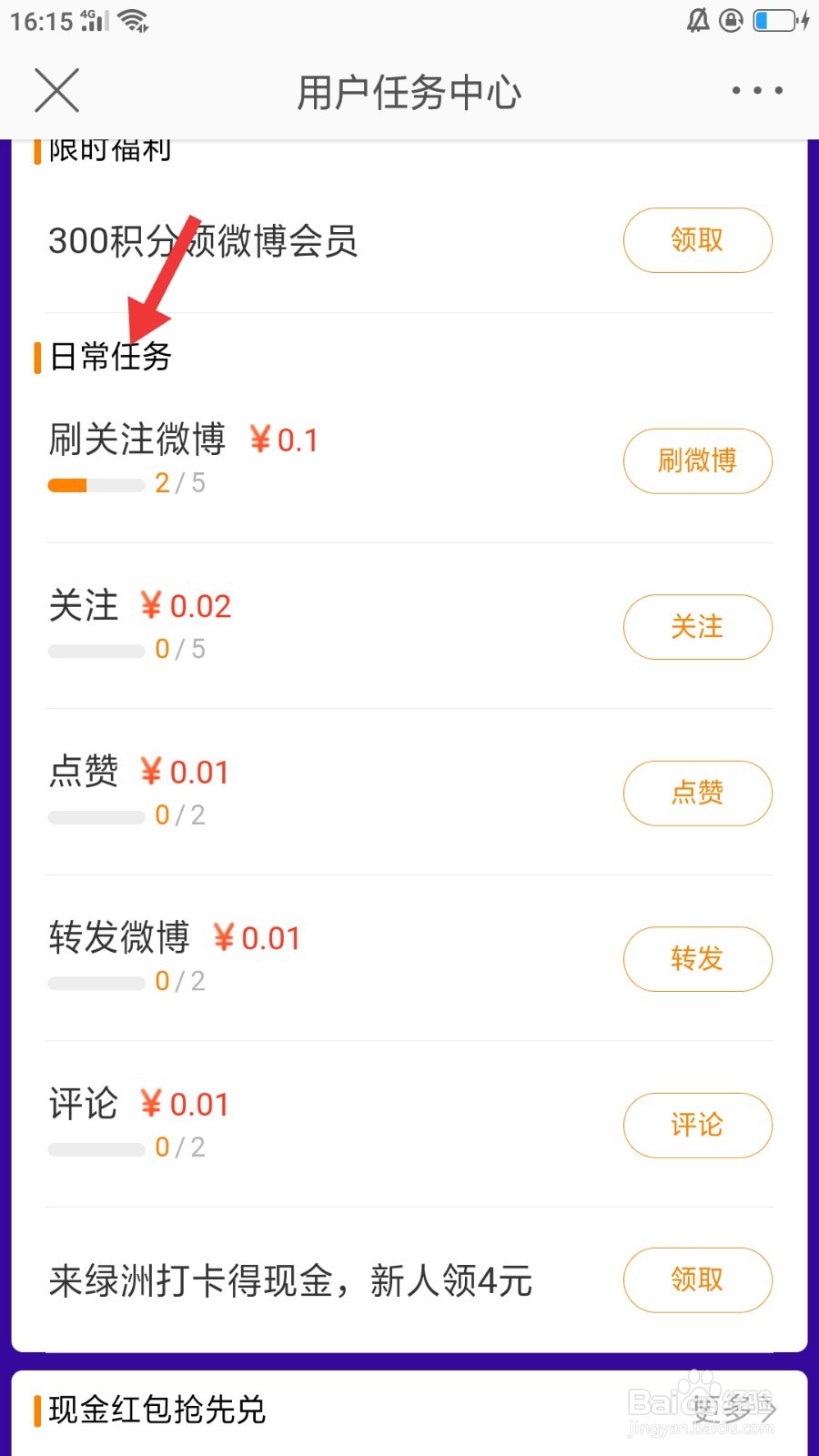
Task: Tap the 转发 button
Action: [697, 959]
